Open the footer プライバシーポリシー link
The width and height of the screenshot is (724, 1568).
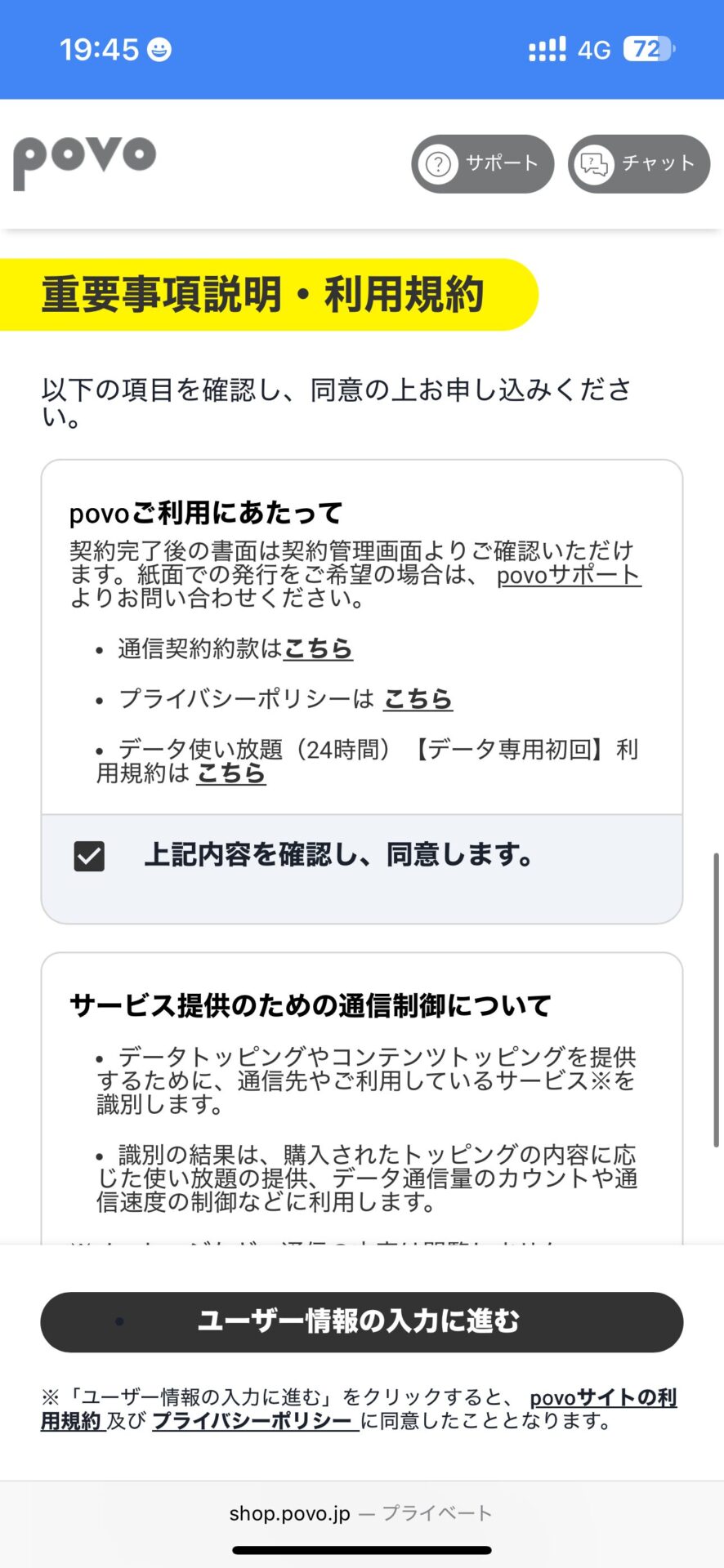tap(253, 1421)
